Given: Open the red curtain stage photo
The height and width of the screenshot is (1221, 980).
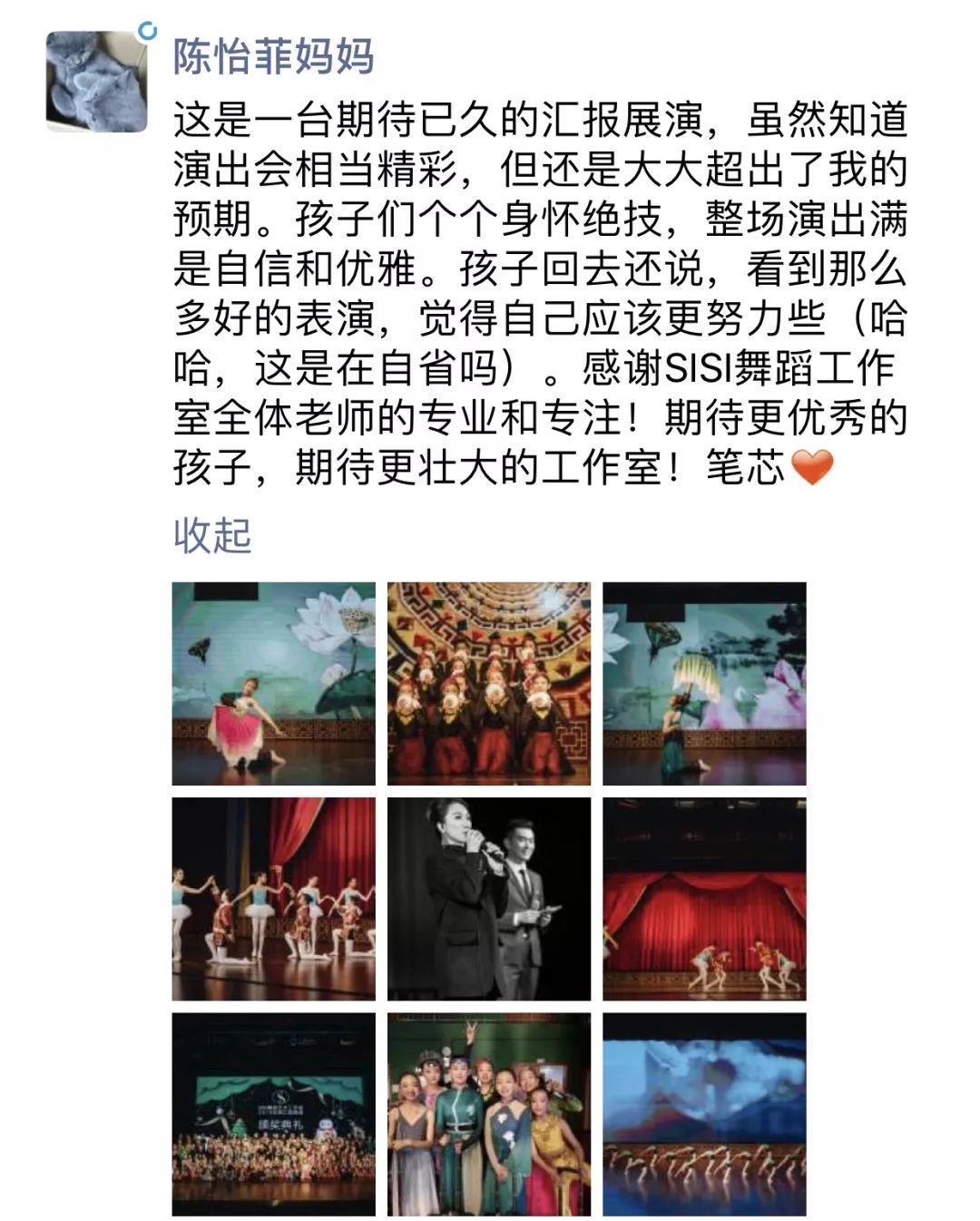Looking at the screenshot, I should pyautogui.click(x=704, y=898).
